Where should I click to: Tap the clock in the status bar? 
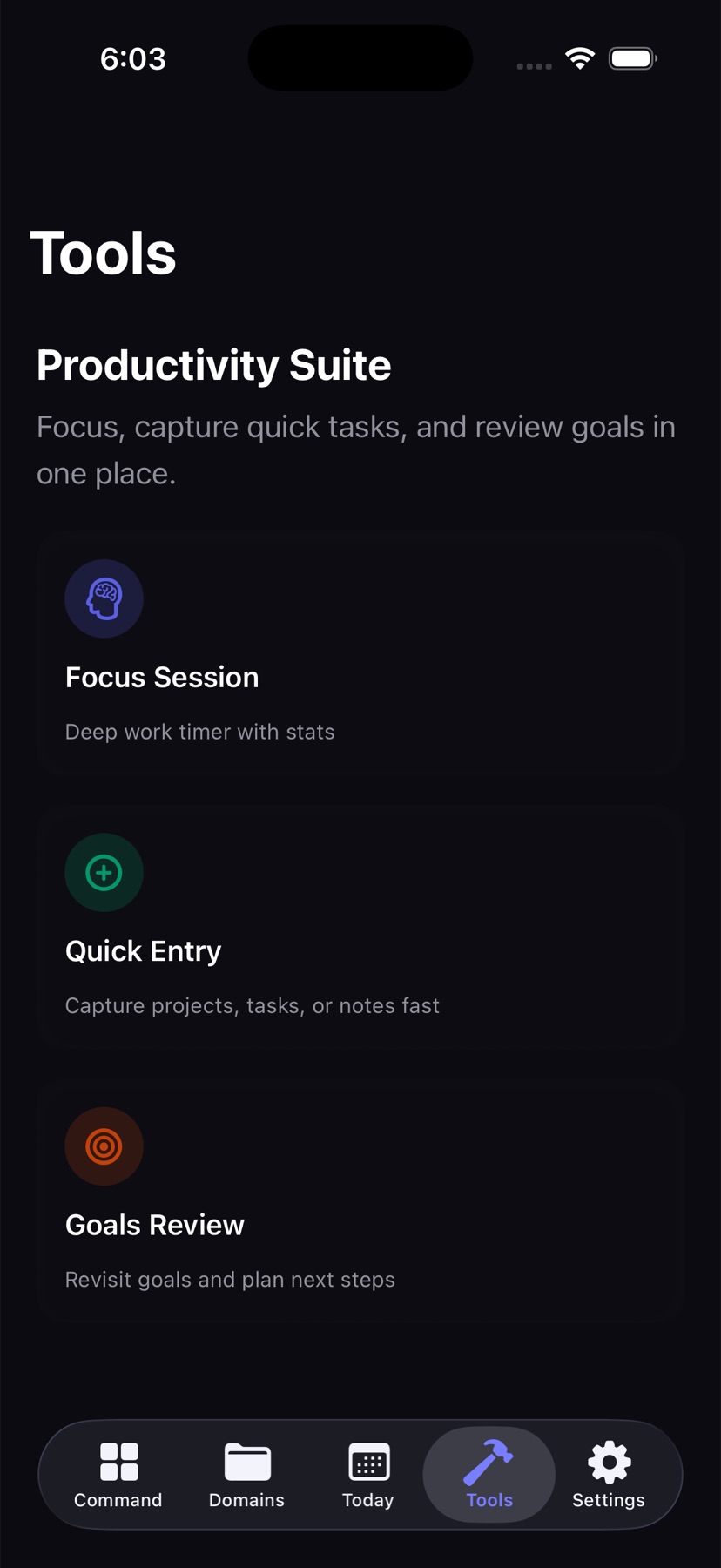133,58
